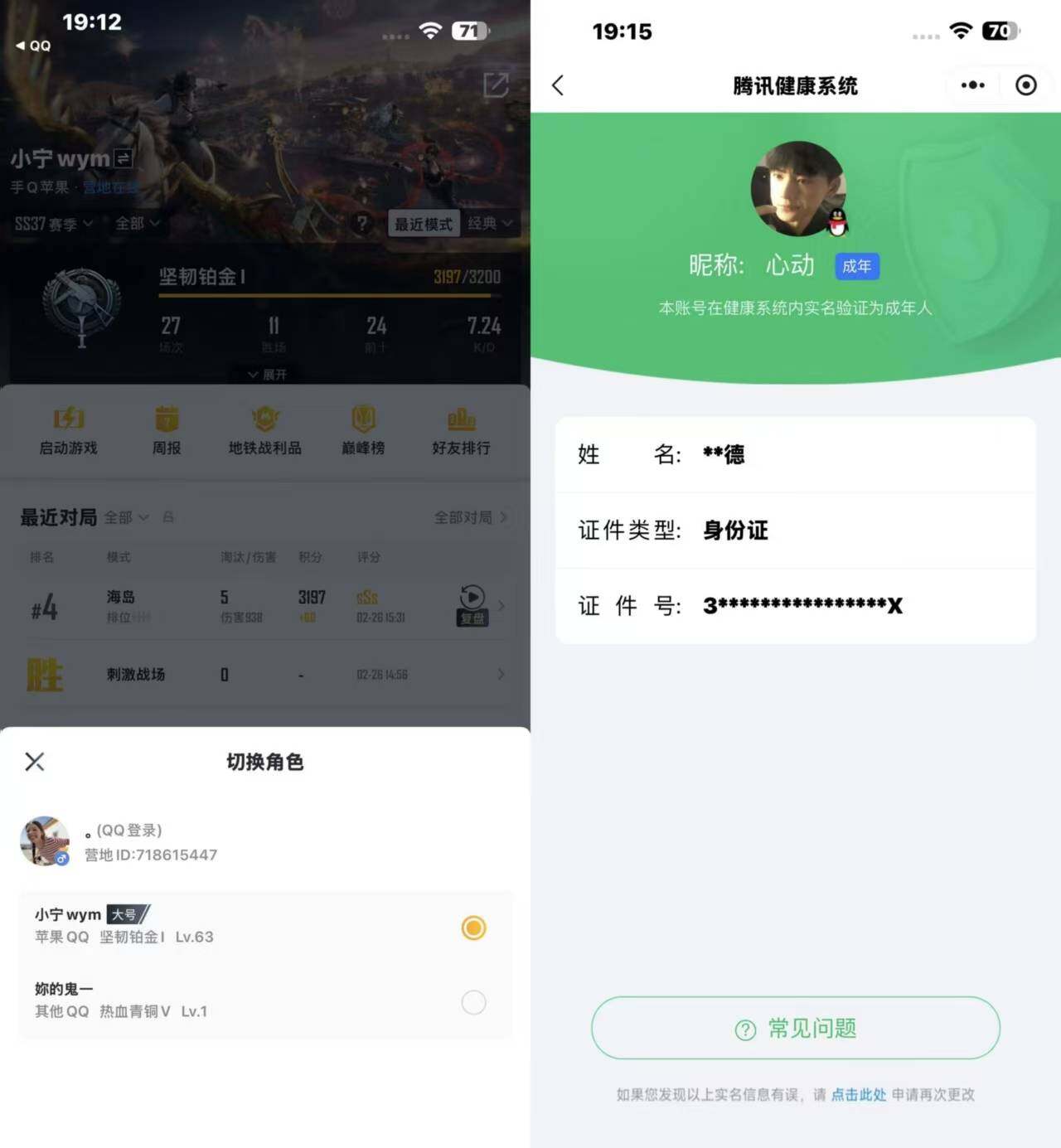Open the 全部 filter in 最近对局

126,516
